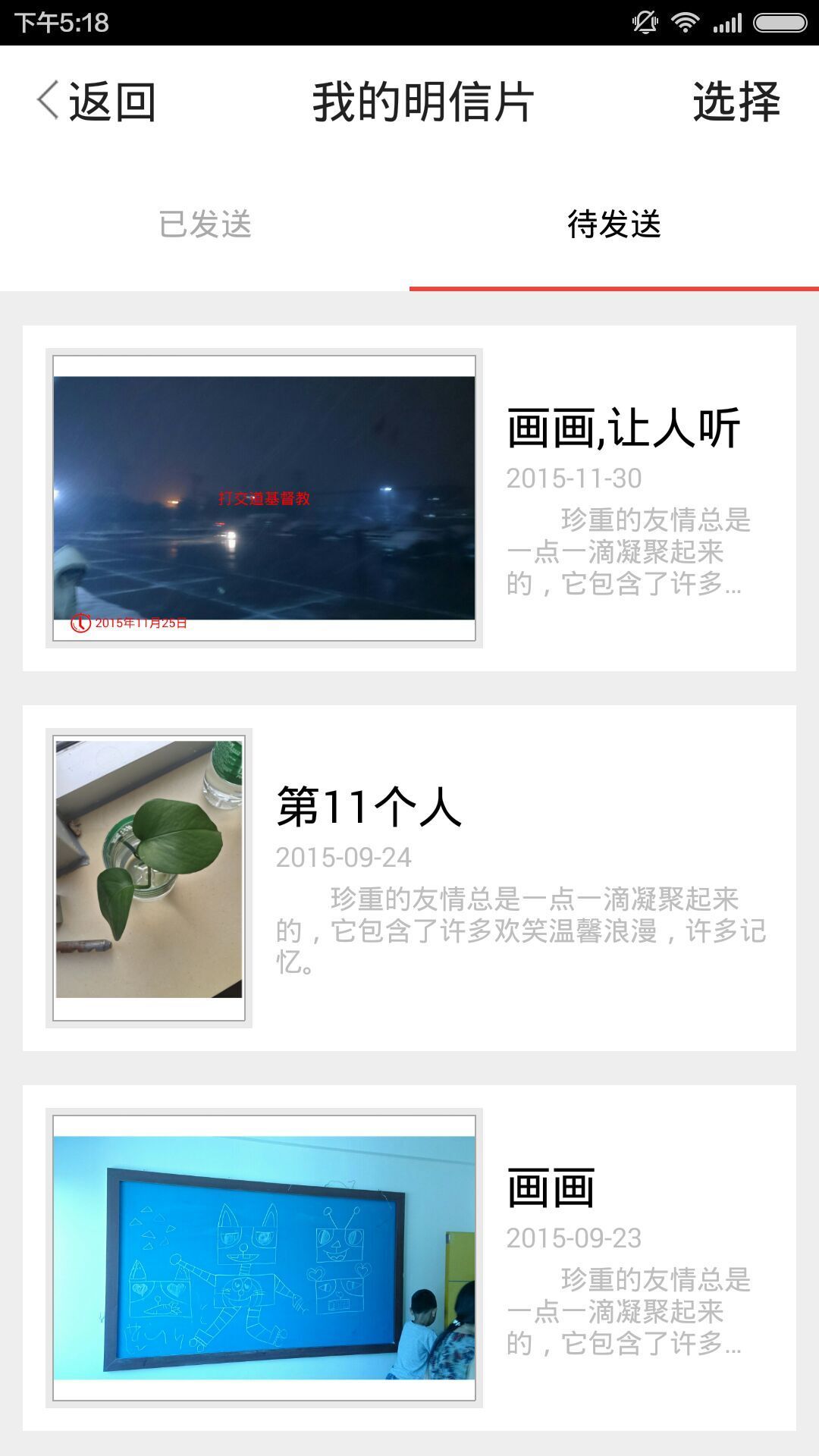Tap 选择 to select postcards
The image size is (819, 1456).
(x=736, y=101)
